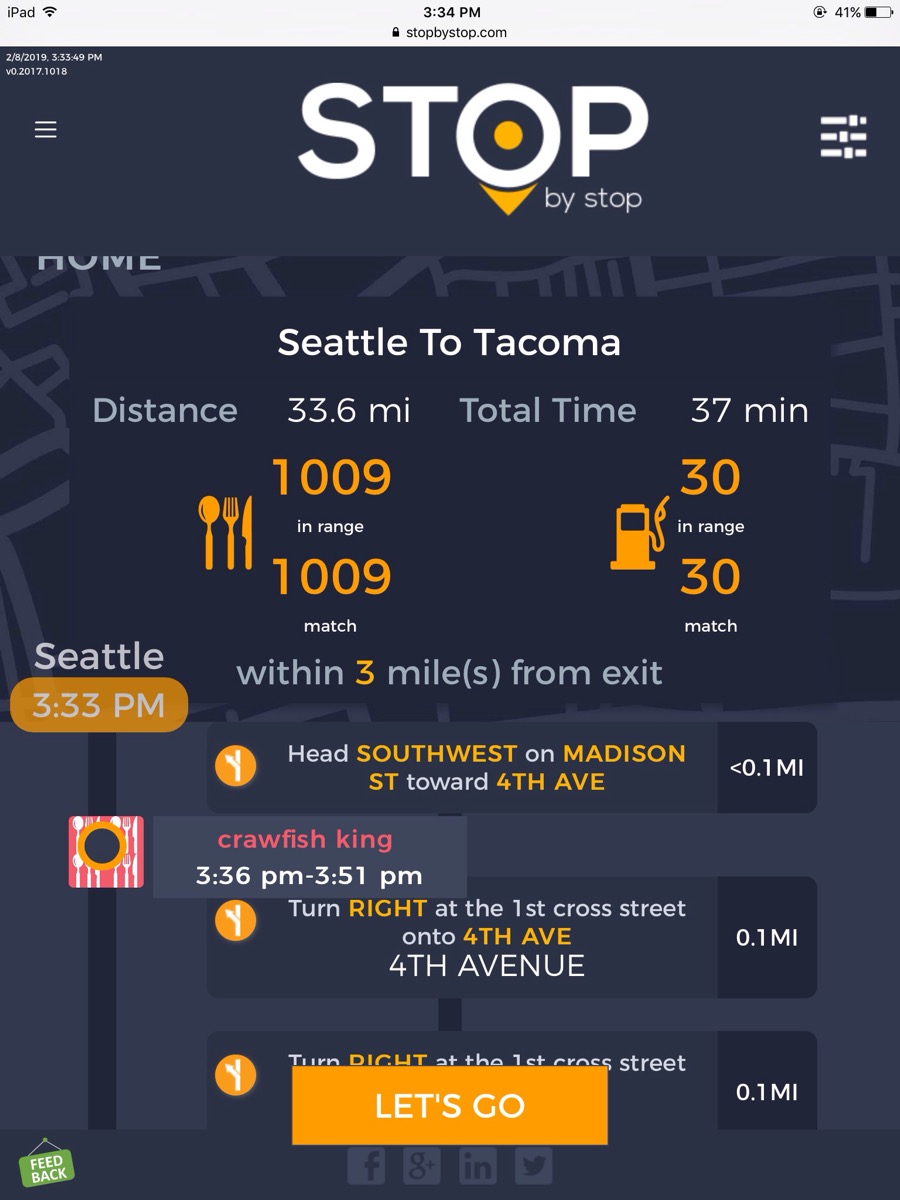Tap the LET'S GO button
Screen dimensions: 900x1200
[x=449, y=1105]
